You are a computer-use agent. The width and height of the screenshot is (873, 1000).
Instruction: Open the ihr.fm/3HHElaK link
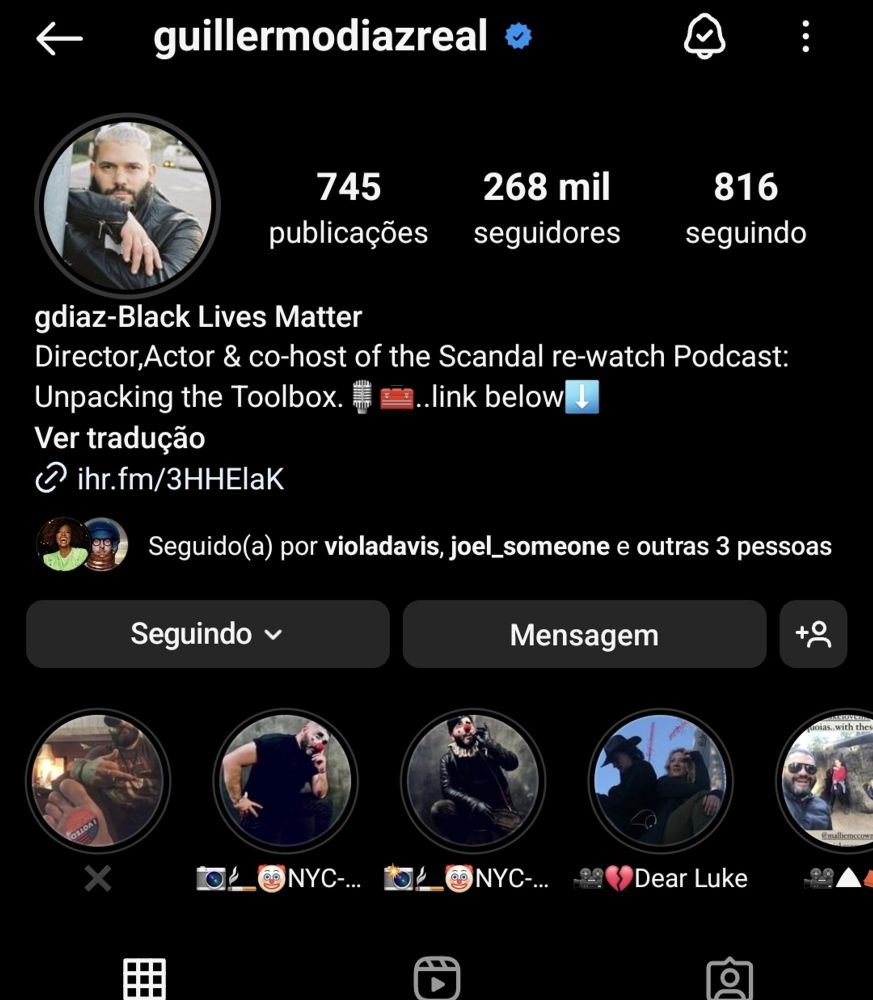180,480
